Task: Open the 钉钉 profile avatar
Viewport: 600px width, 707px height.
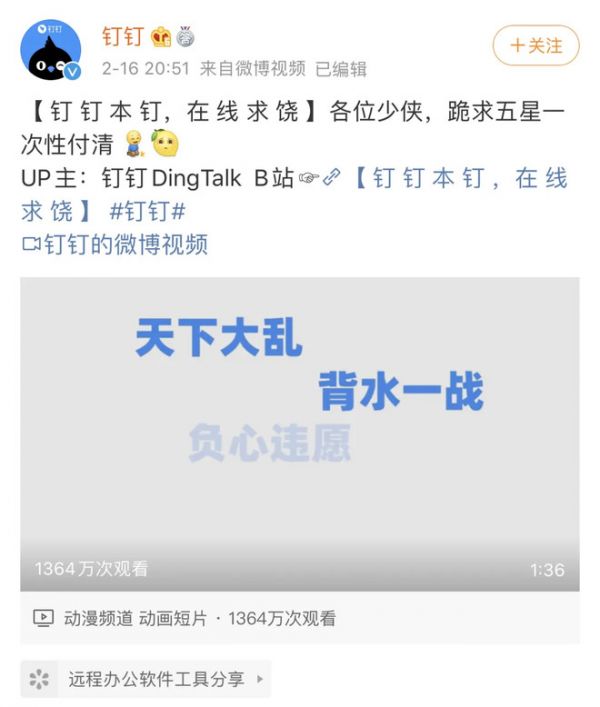Action: click(x=50, y=51)
